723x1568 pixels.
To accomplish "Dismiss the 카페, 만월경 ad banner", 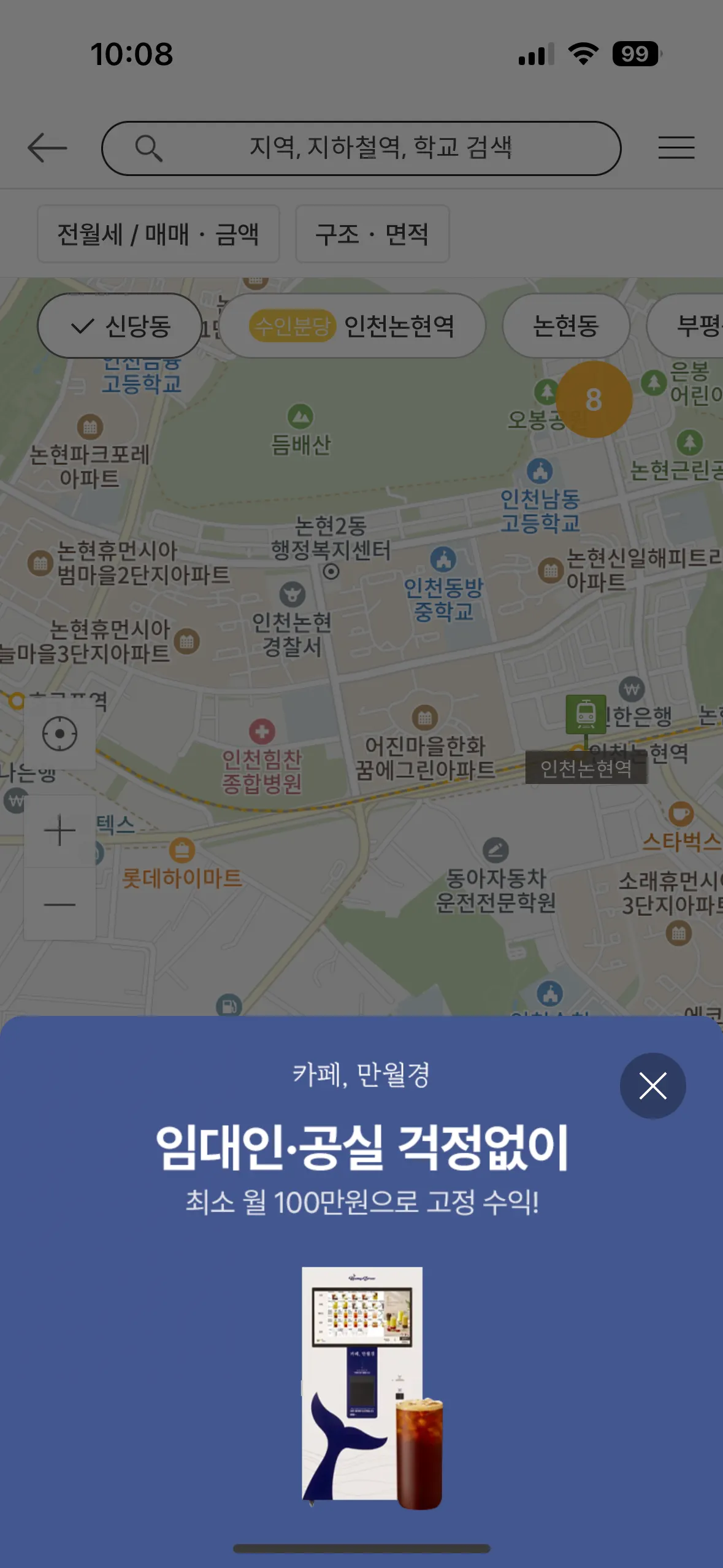I will point(652,1086).
